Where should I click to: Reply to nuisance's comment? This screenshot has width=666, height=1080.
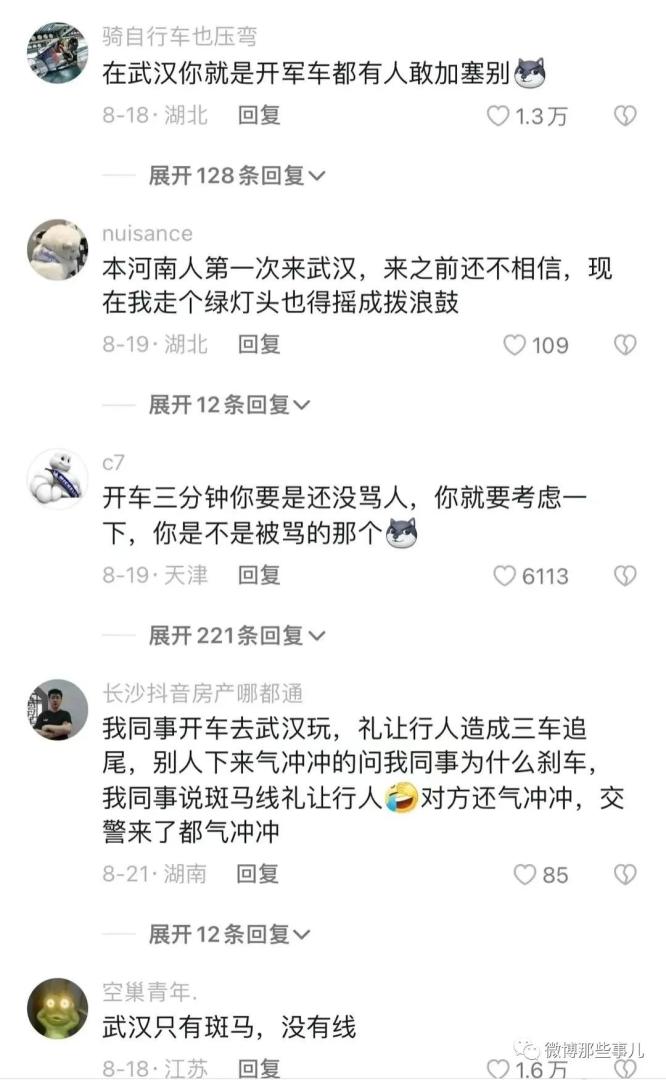(x=259, y=344)
